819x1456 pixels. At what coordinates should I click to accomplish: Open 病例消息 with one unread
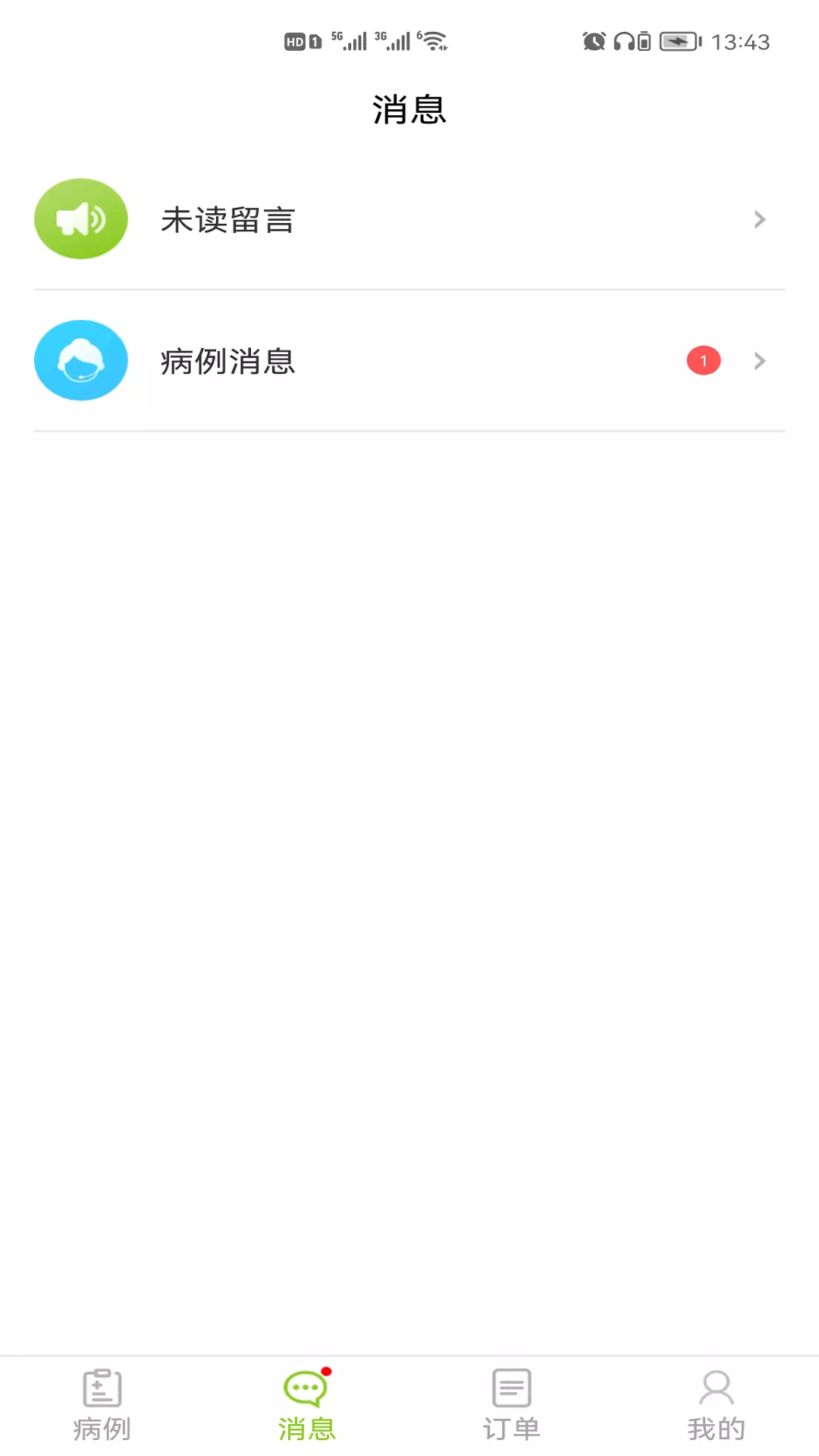coord(409,361)
